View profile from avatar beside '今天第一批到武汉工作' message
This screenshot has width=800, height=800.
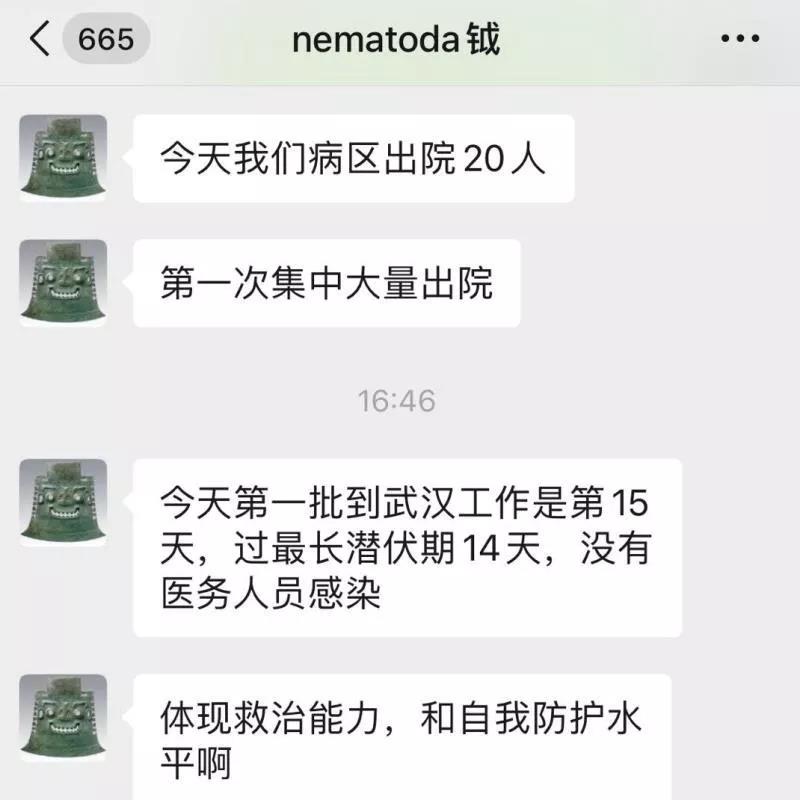point(63,503)
